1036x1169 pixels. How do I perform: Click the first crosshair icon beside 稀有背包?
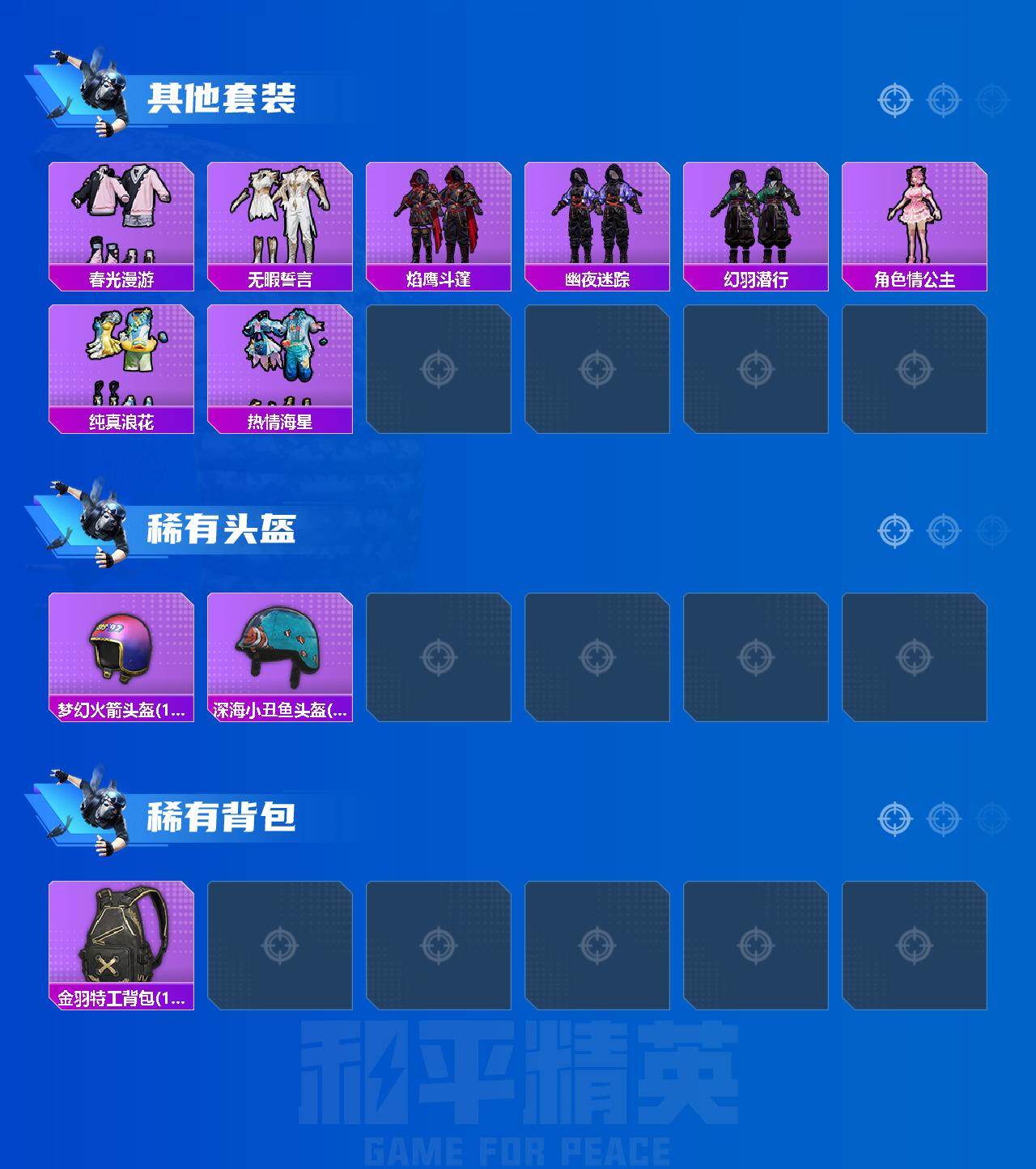click(x=894, y=818)
